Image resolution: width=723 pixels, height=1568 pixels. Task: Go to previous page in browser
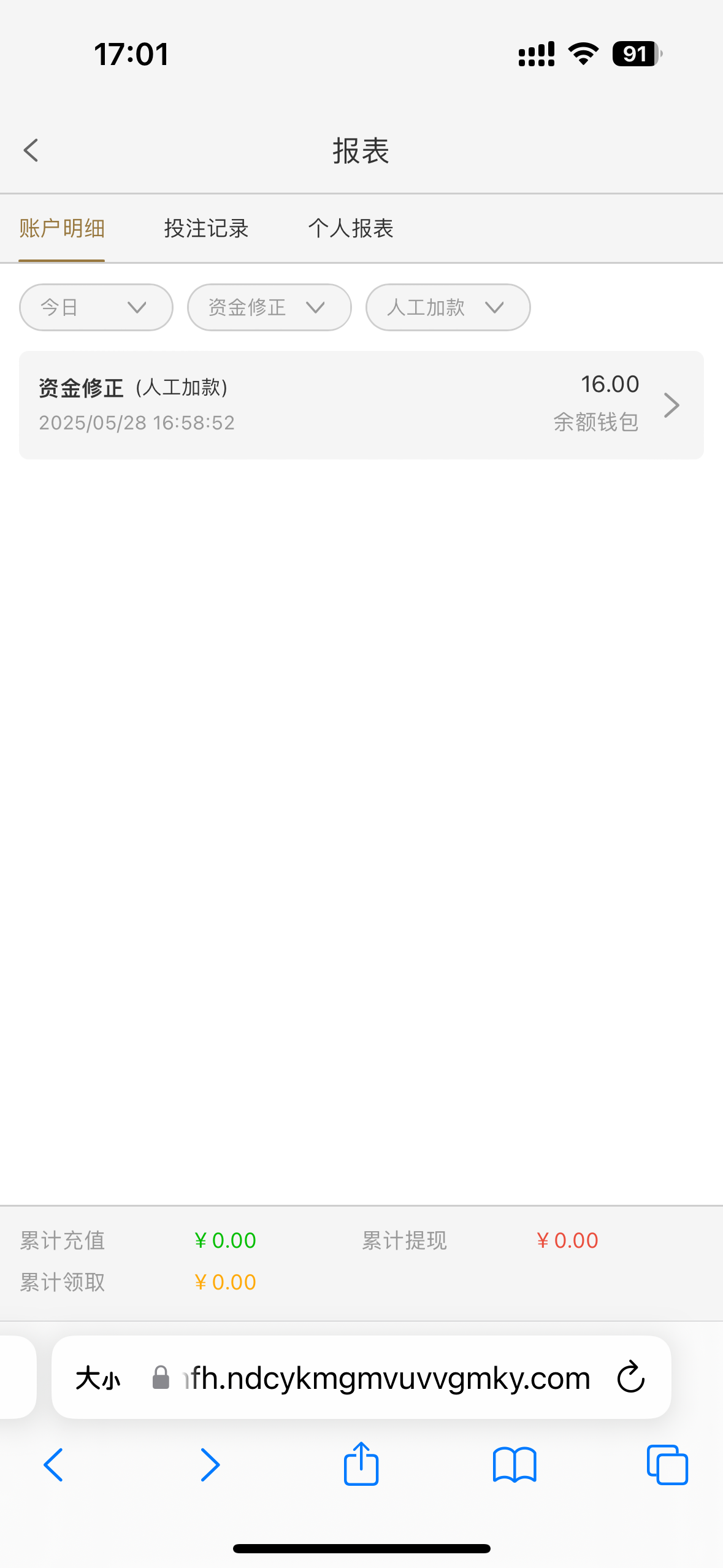(54, 1465)
